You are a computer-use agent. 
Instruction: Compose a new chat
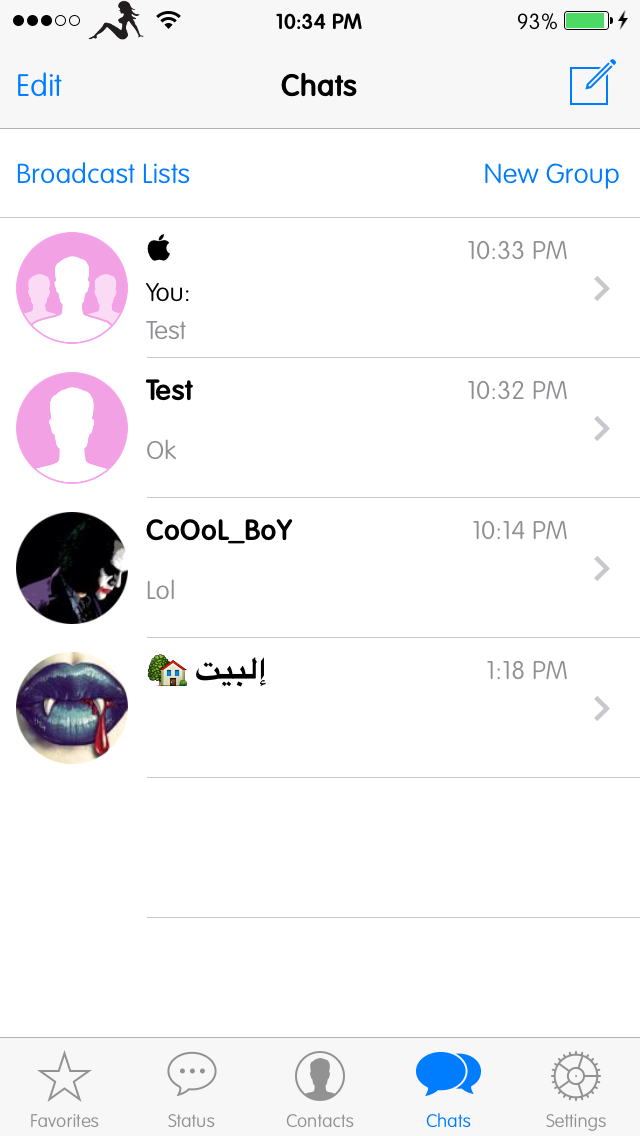click(x=591, y=83)
